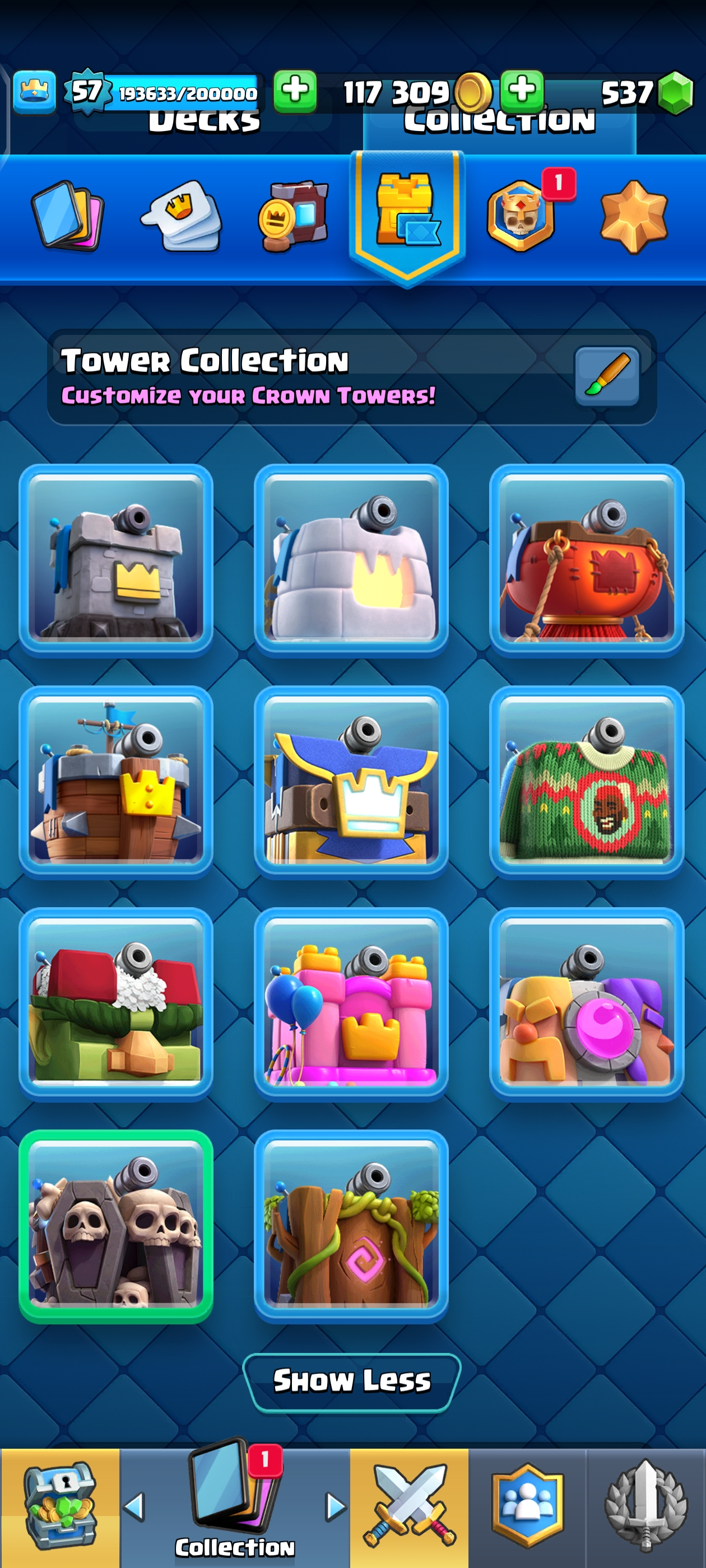Select the pink bouncy castle tower skin

point(351,1004)
